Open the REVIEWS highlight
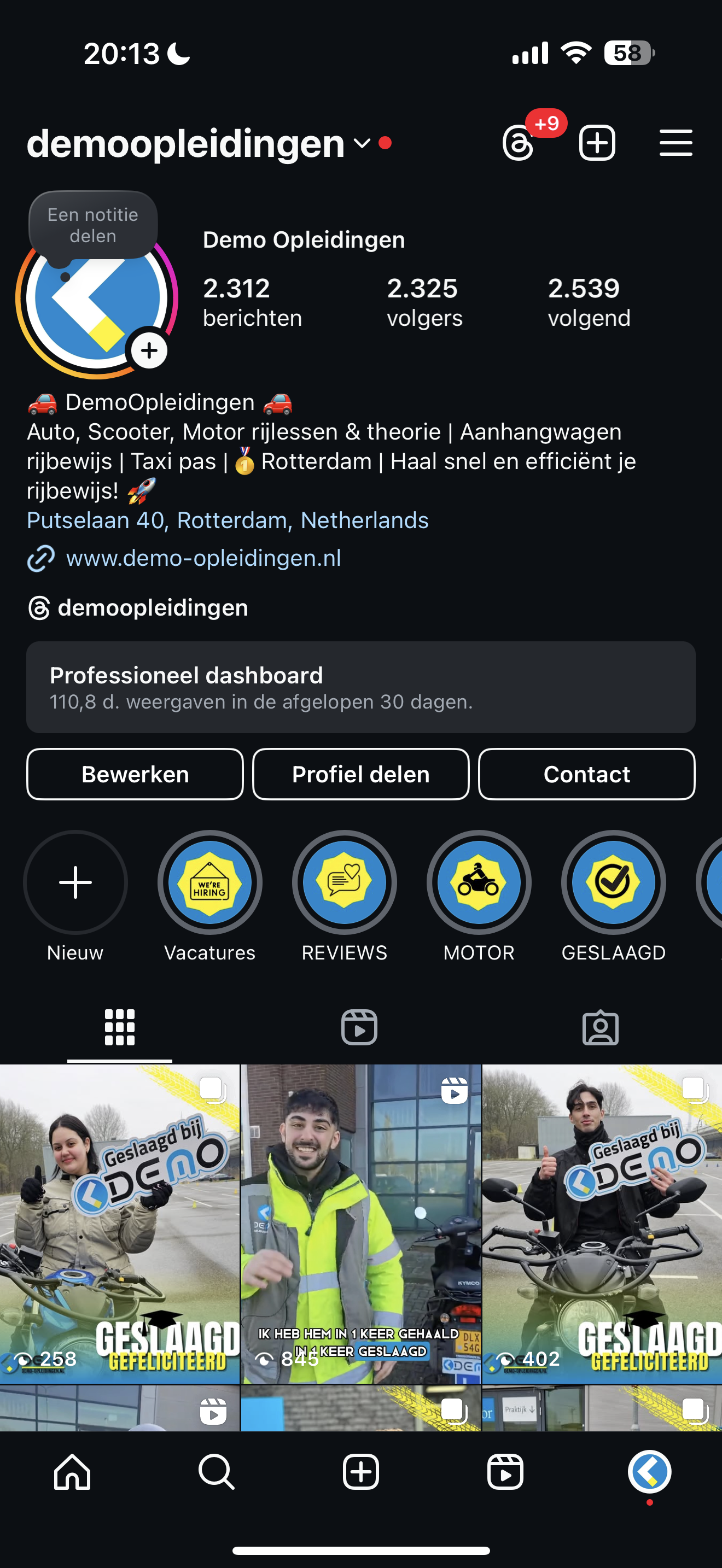The width and height of the screenshot is (722, 1568). 345,882
